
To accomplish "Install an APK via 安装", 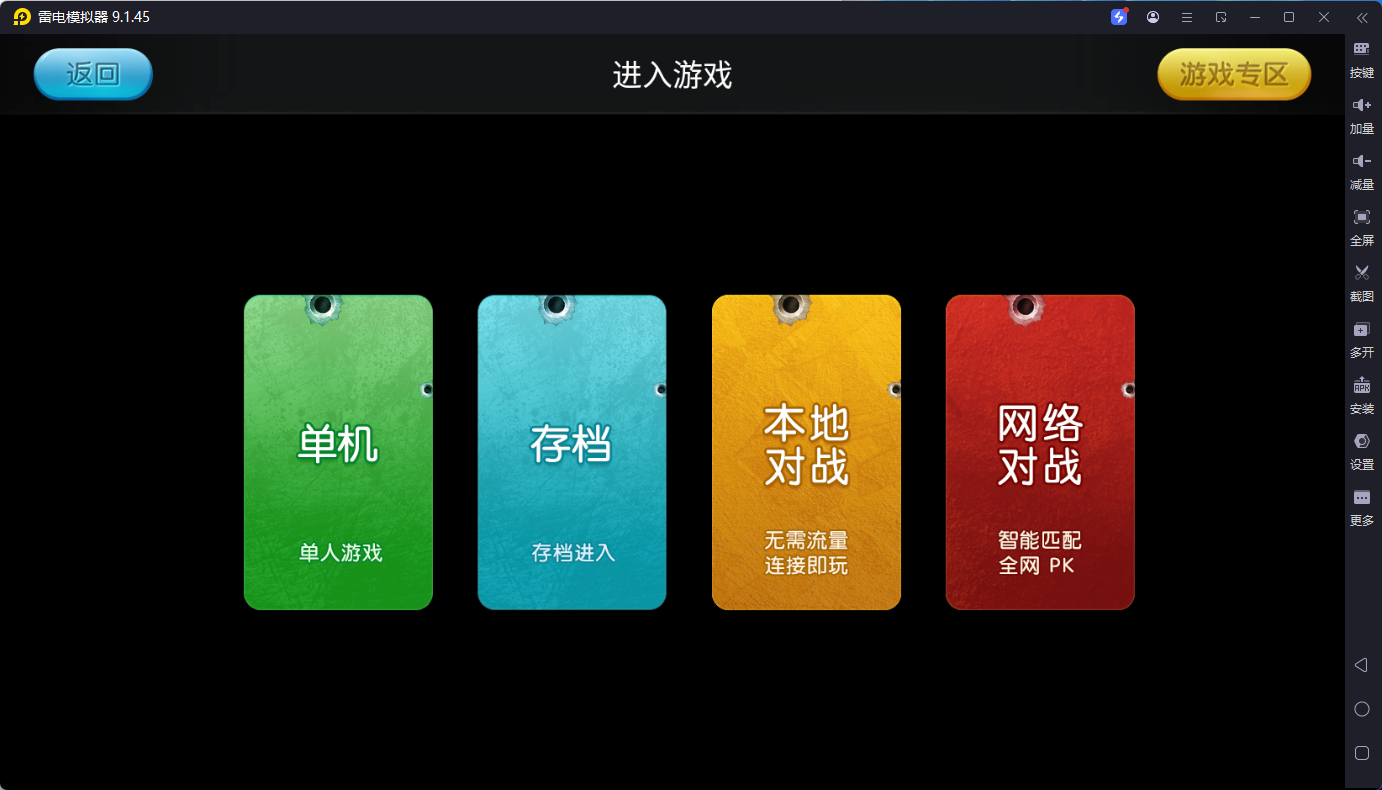I will point(1361,392).
